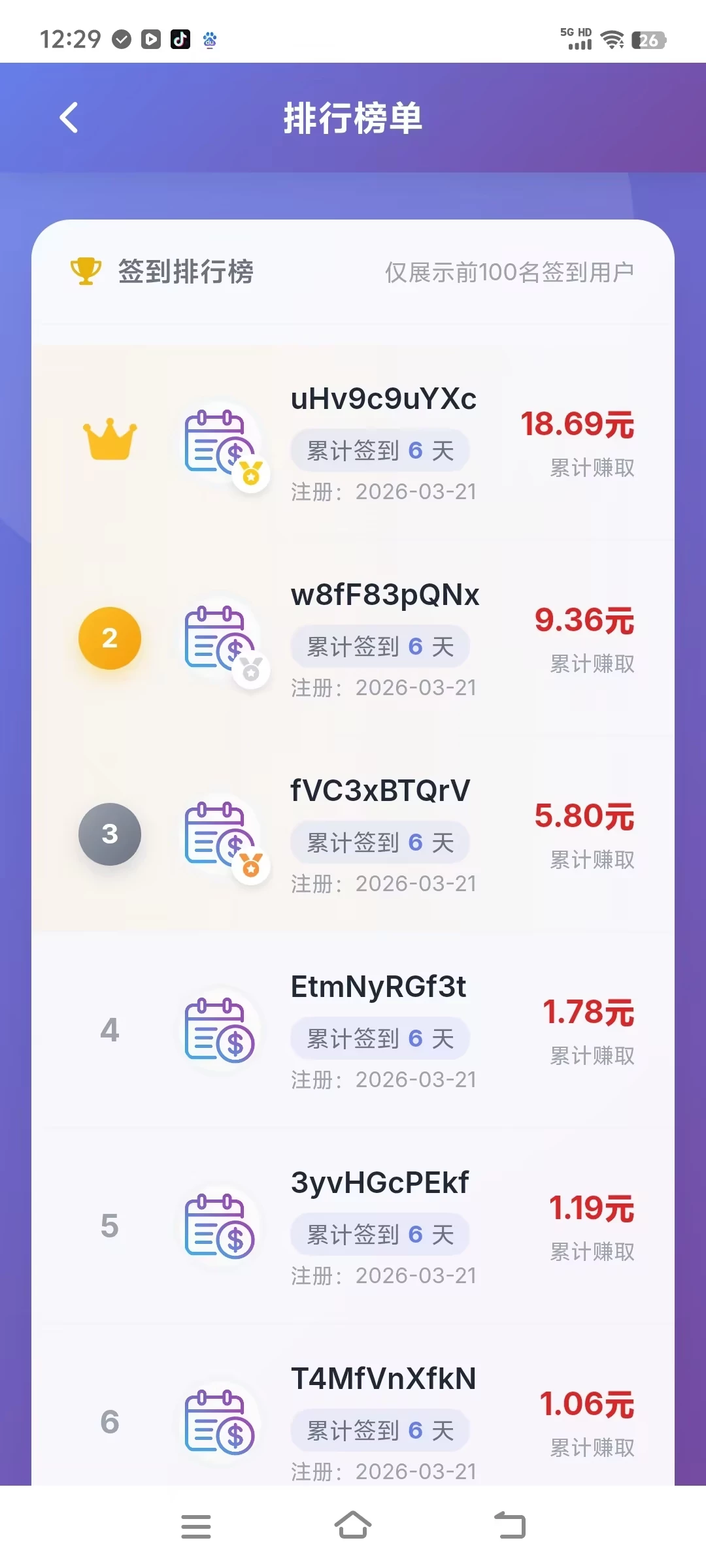Screen dimensions: 706x1568
Task: Select the orange rank 2 badge
Action: [110, 639]
